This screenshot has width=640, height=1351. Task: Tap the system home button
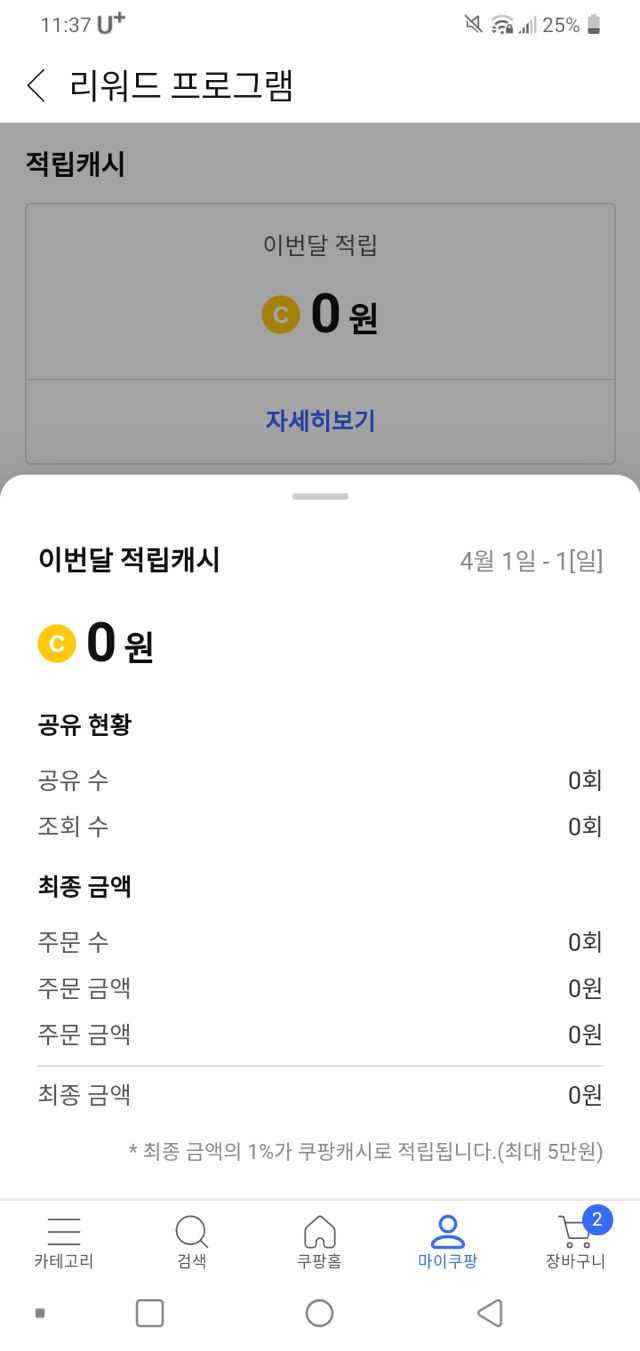319,1313
